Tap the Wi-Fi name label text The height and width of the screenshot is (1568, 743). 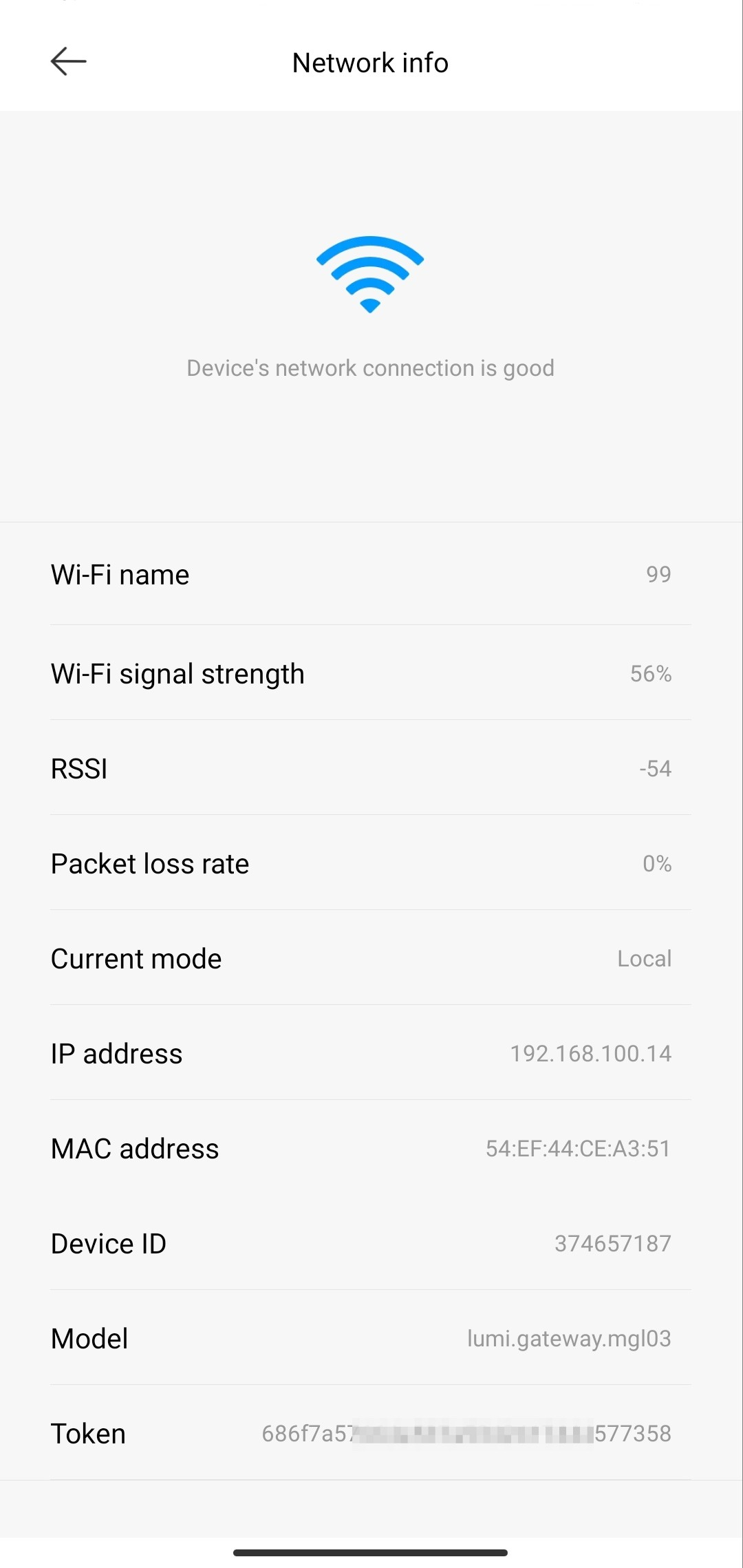tap(120, 574)
